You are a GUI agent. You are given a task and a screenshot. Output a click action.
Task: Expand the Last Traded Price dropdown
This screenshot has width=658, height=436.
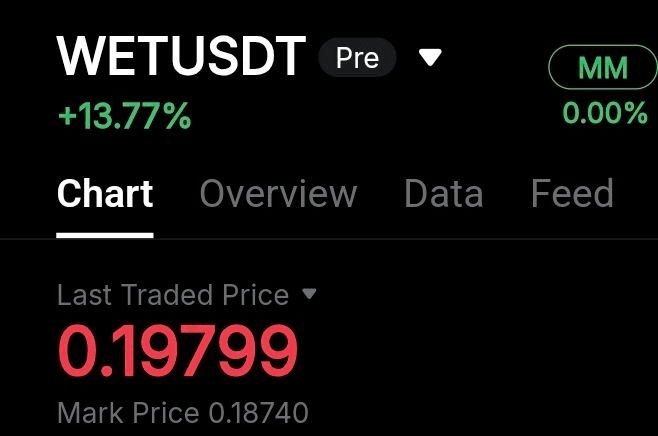(x=309, y=295)
